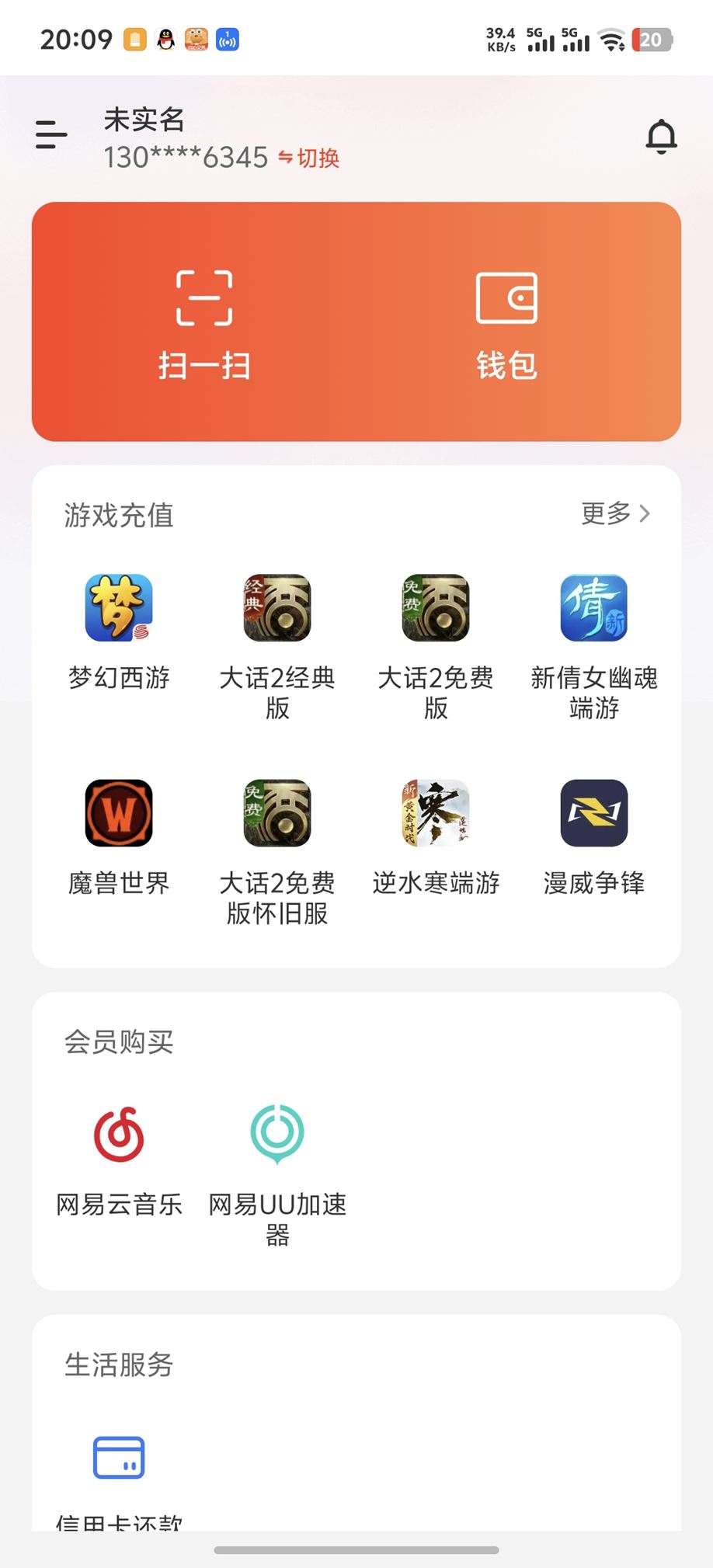Select the 信用卡还款 service icon
Image resolution: width=713 pixels, height=1568 pixels.
[x=118, y=1458]
